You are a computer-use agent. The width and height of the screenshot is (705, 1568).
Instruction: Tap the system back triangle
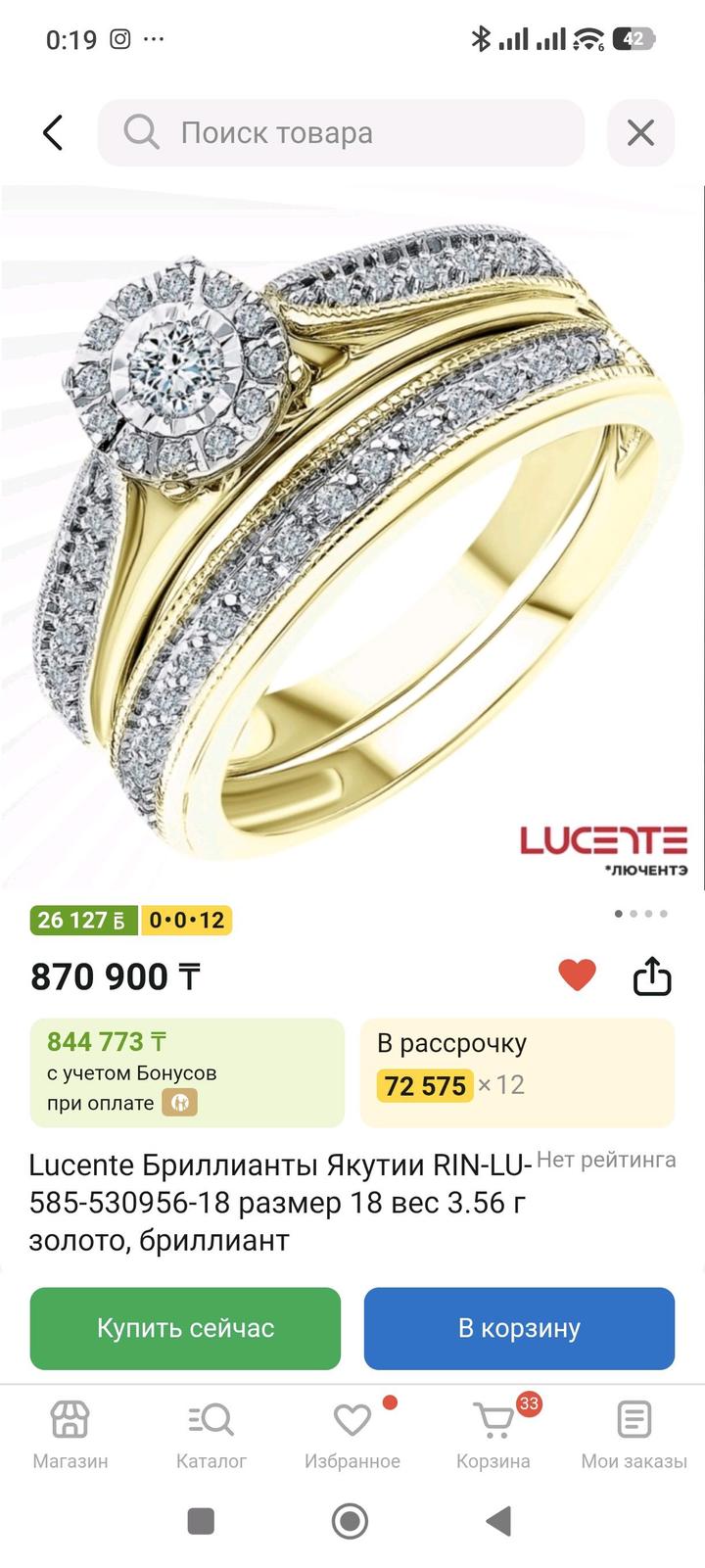pos(499,1521)
